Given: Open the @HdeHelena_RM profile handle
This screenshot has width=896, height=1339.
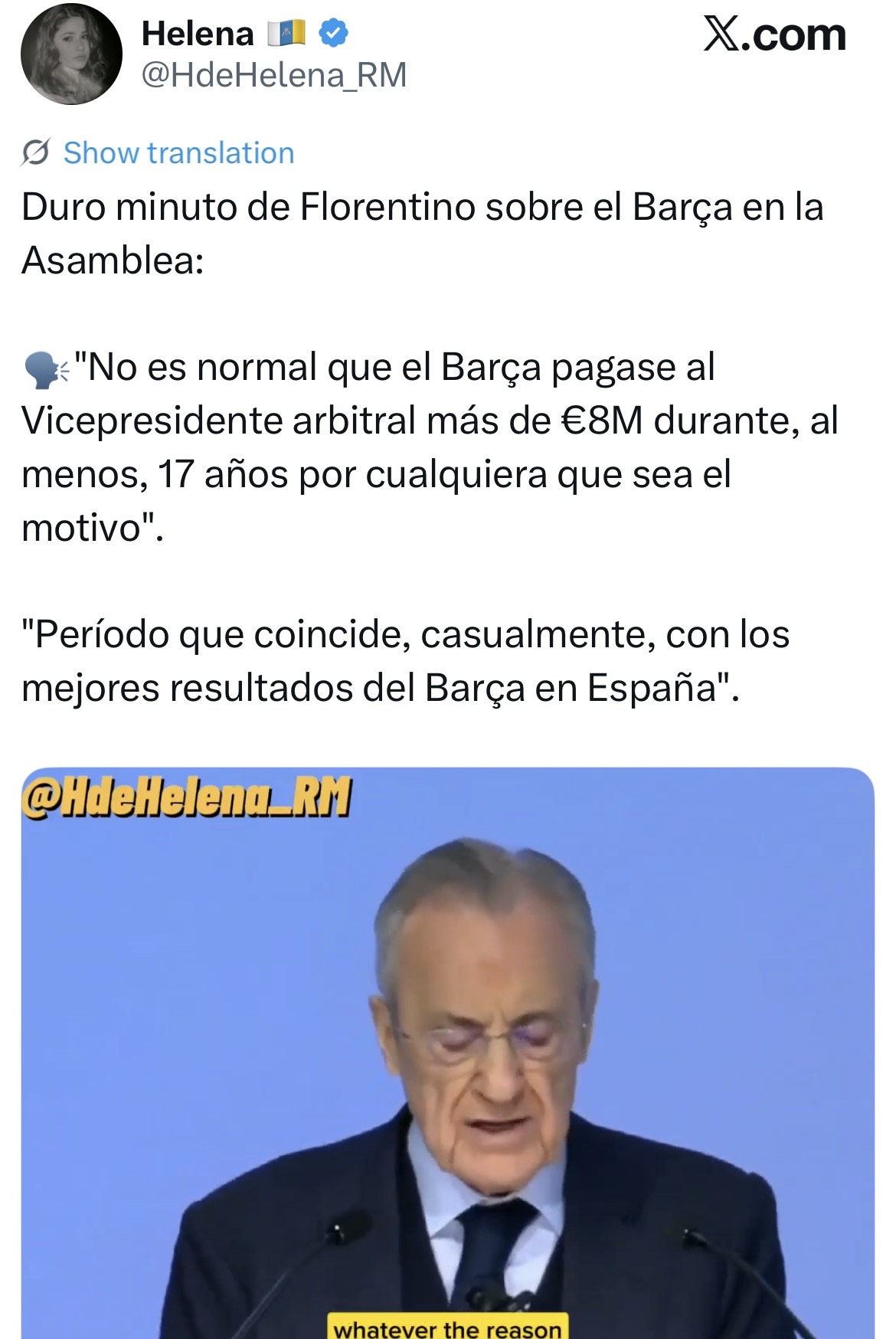Looking at the screenshot, I should click(274, 76).
